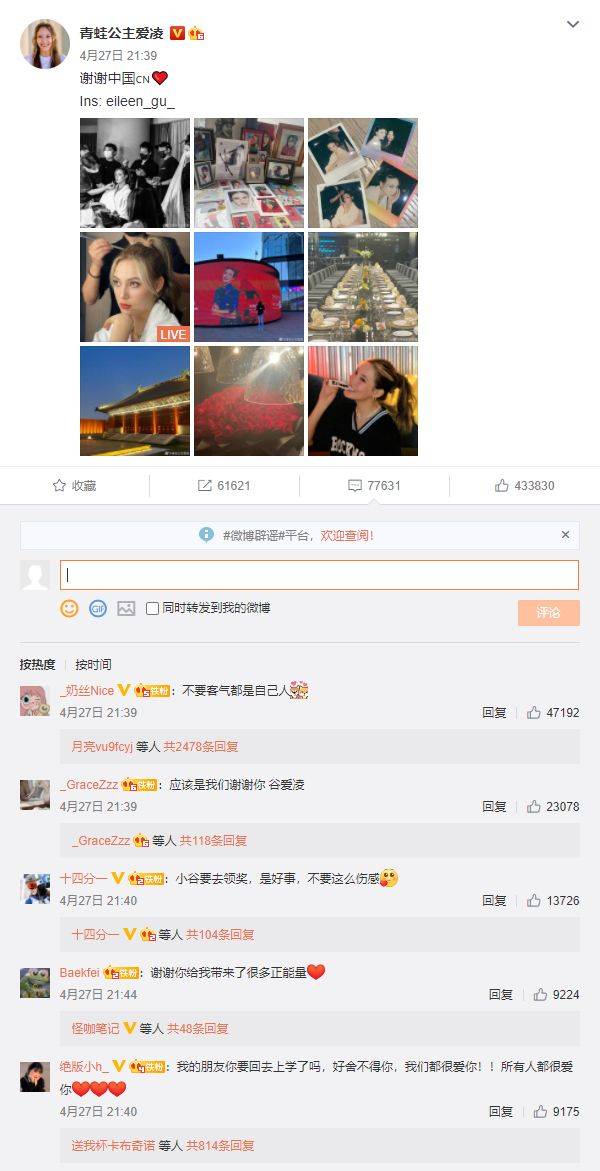Reply to _GraceZzz's comment

point(494,807)
